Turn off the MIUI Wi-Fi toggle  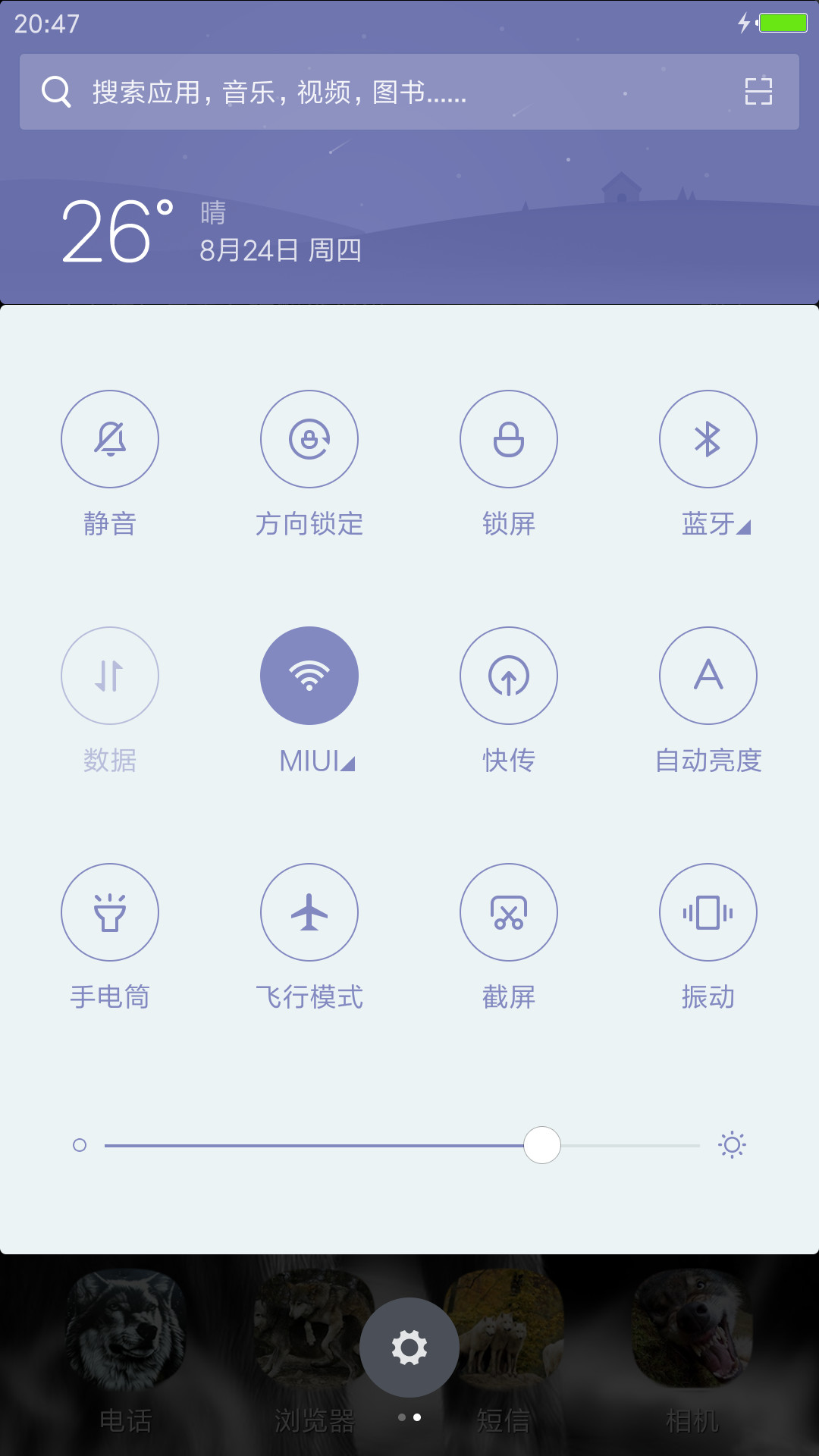309,676
